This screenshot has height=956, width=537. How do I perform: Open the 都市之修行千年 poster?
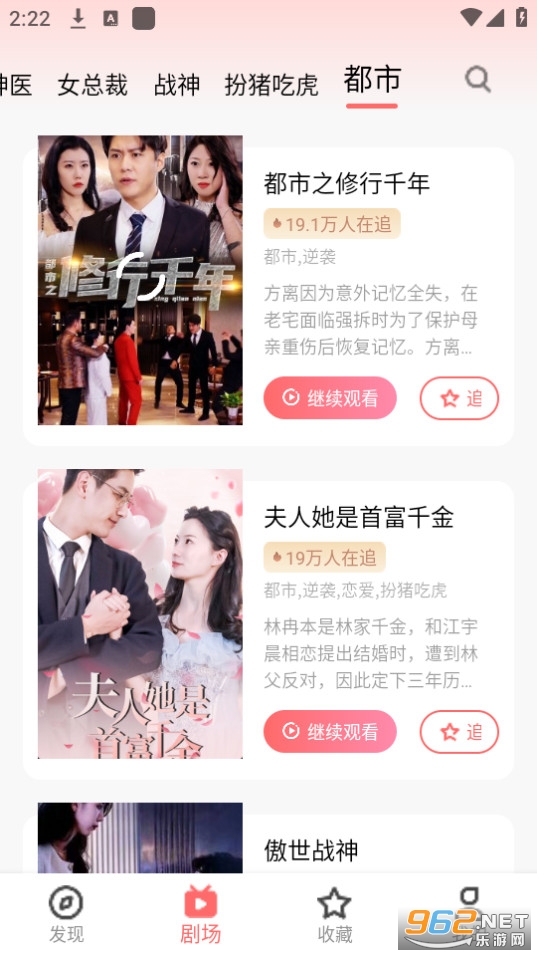pyautogui.click(x=140, y=280)
